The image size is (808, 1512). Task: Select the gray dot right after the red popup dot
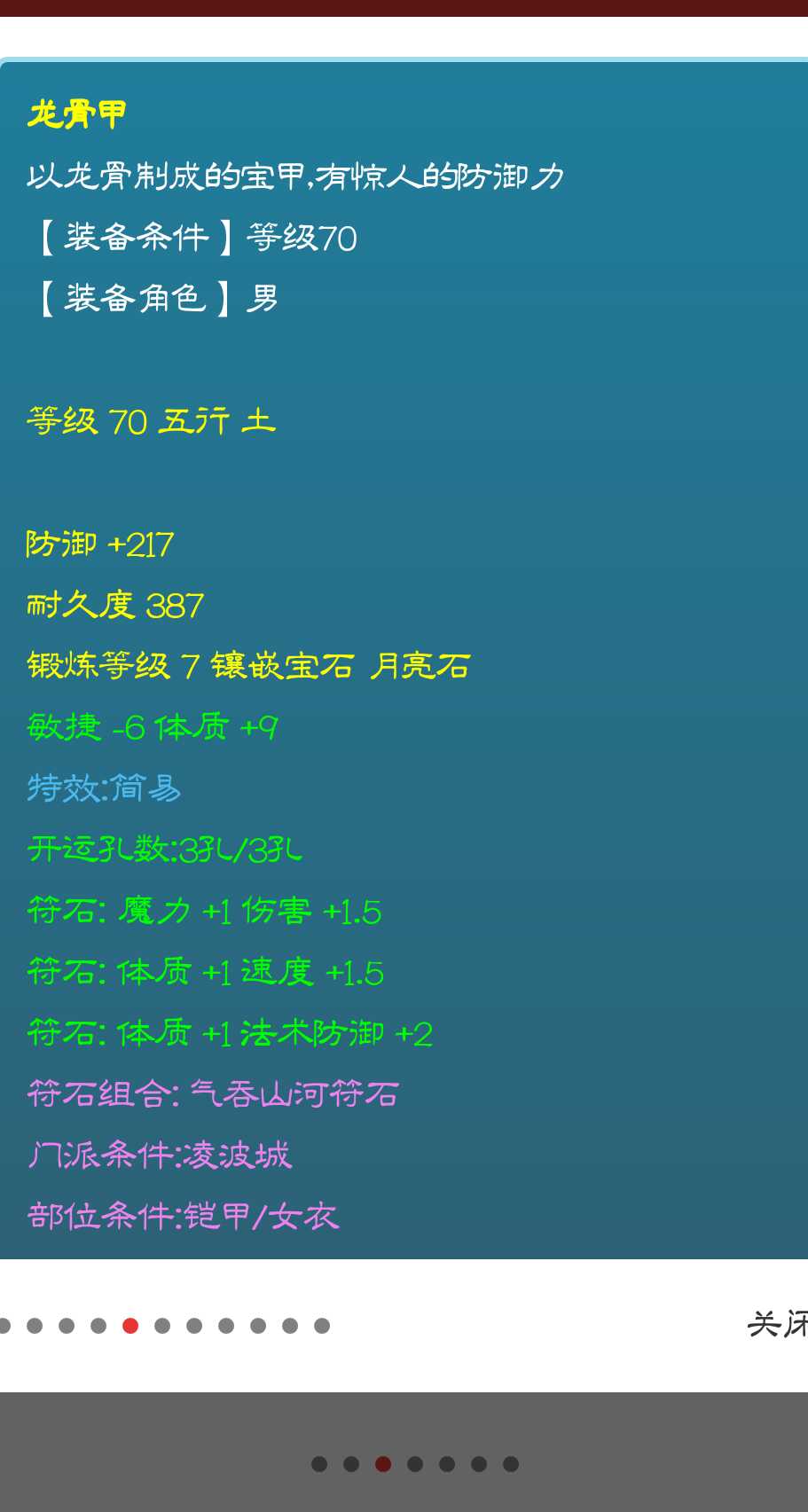162,1326
